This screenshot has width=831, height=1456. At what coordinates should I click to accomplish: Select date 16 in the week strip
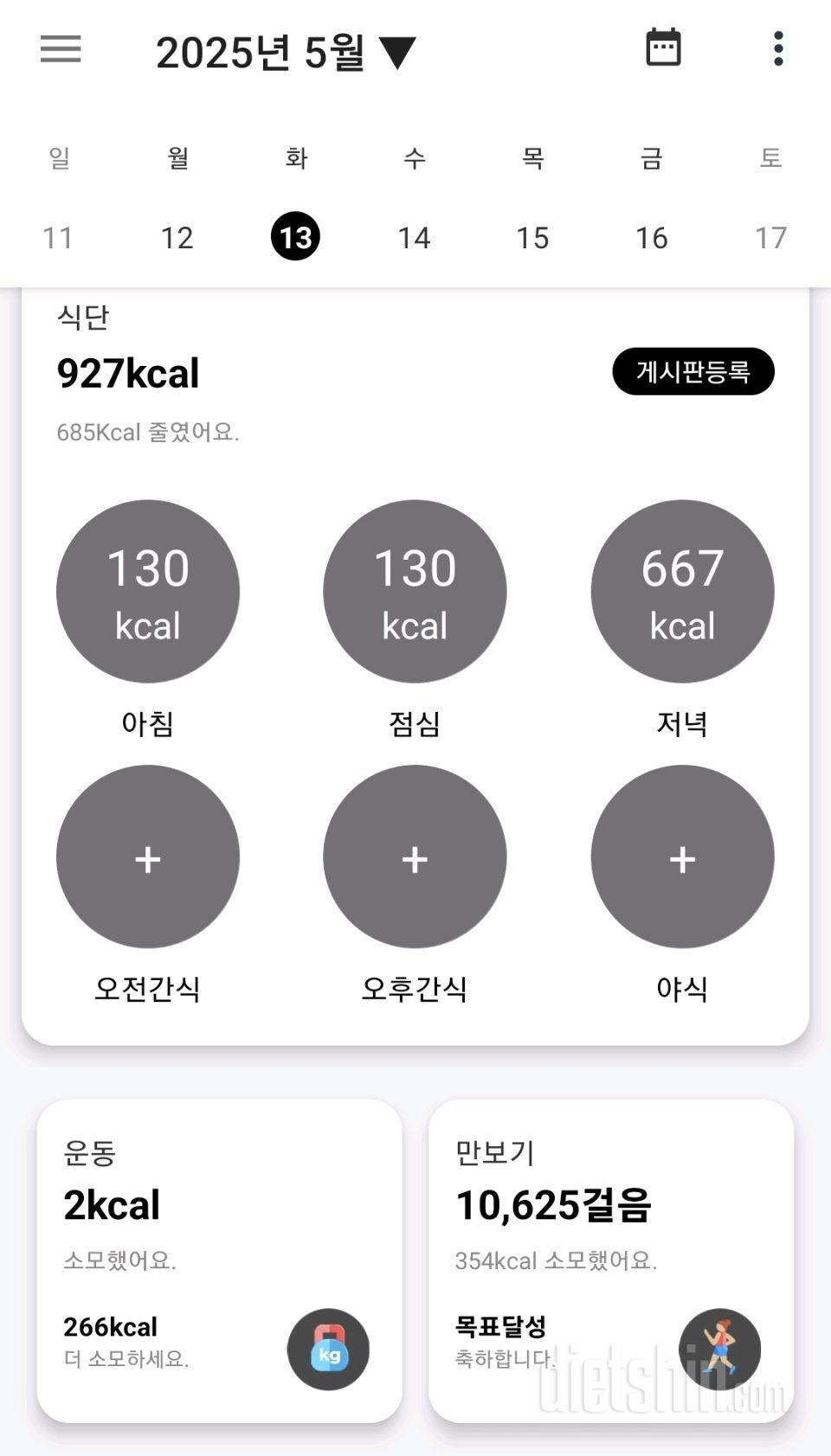pos(651,237)
